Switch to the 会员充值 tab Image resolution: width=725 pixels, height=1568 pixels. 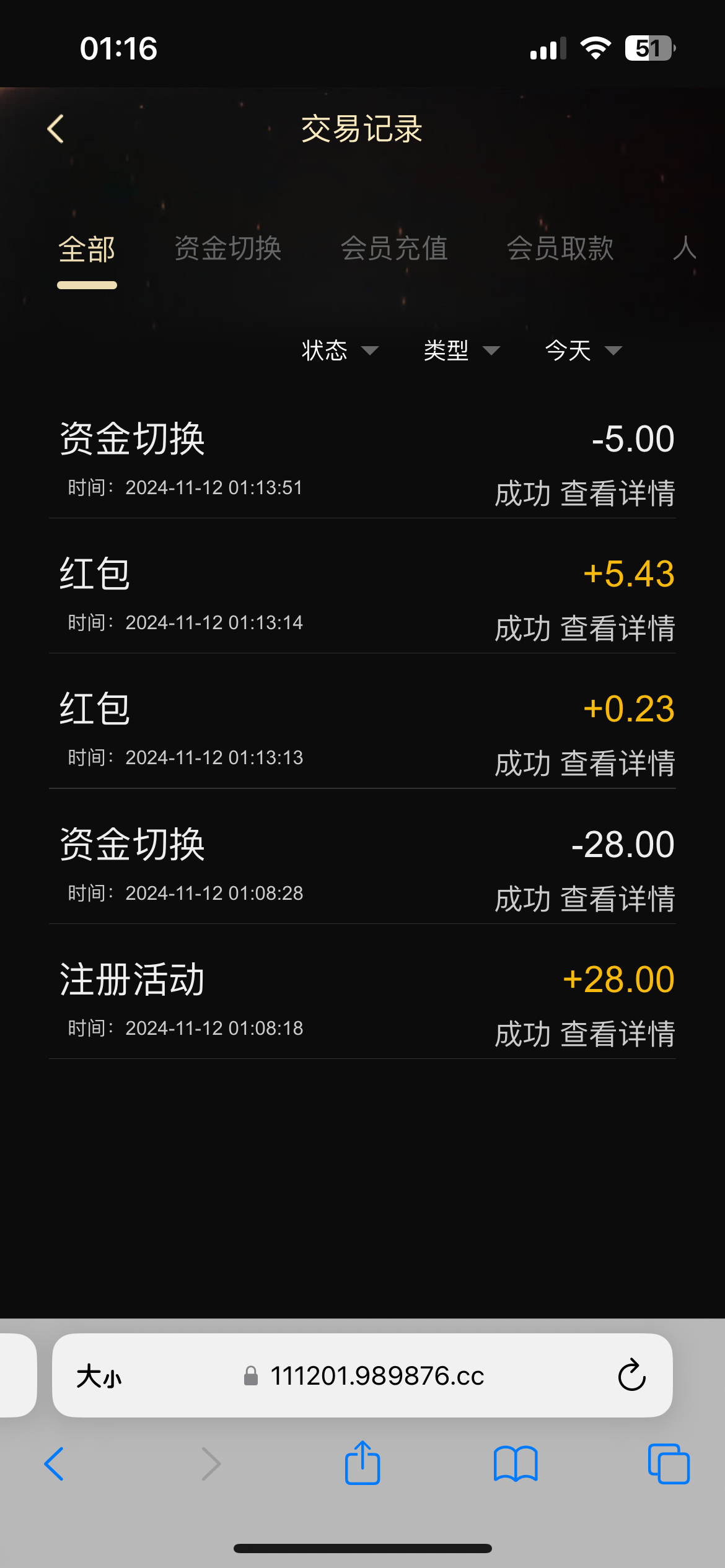394,249
